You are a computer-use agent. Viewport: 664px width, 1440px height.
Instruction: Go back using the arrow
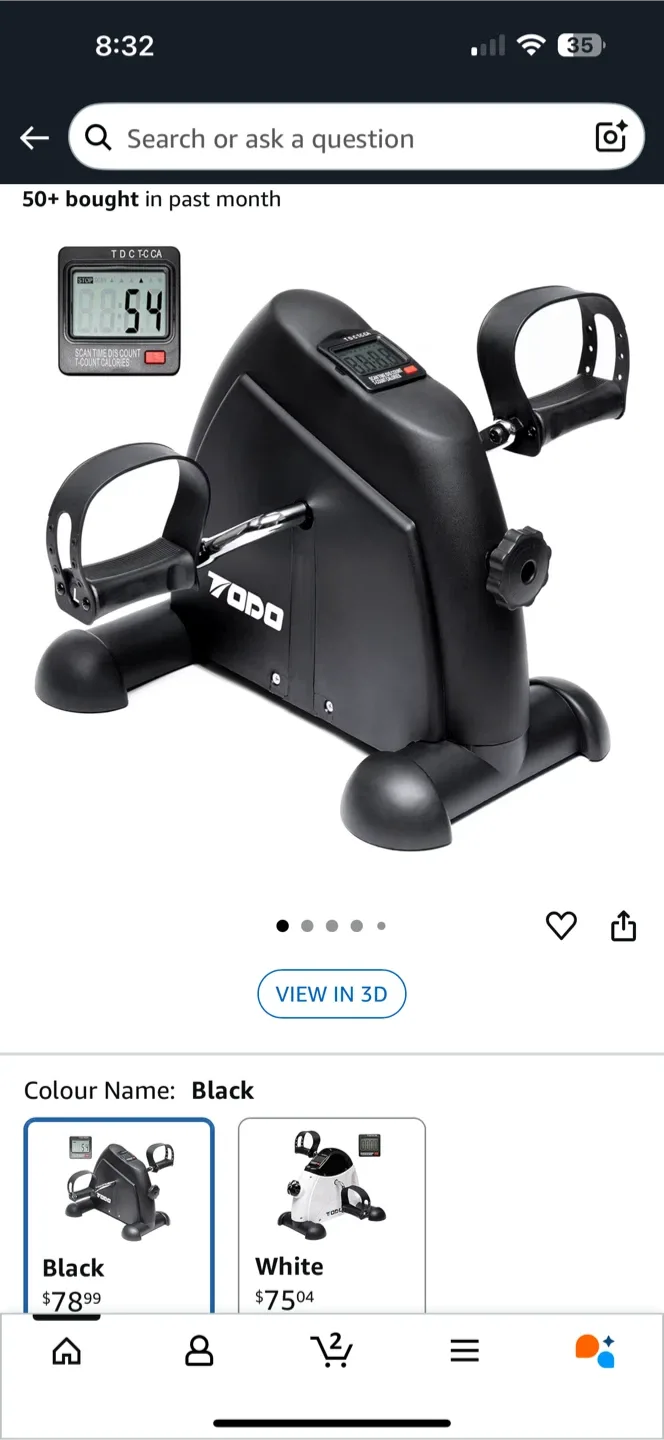pyautogui.click(x=34, y=138)
